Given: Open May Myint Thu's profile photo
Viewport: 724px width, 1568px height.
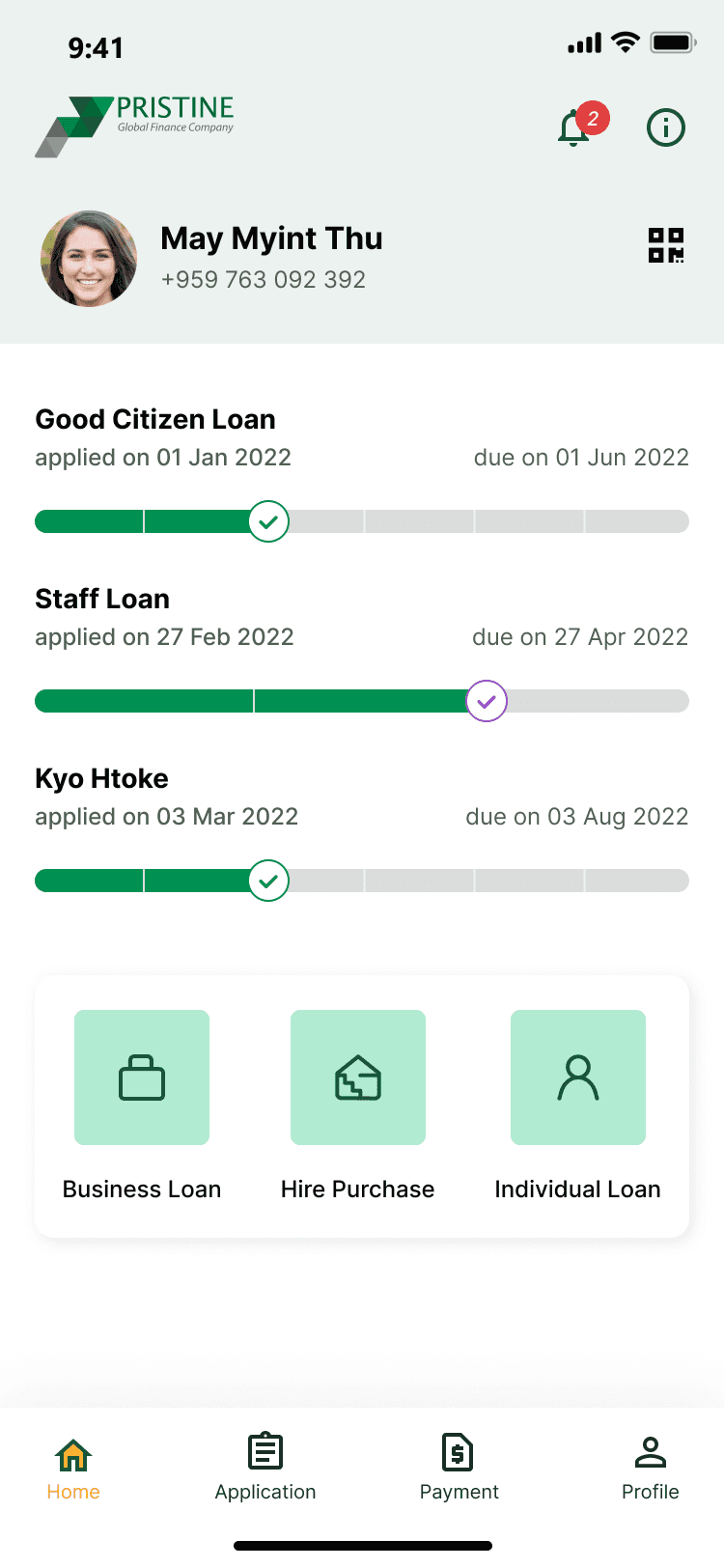Looking at the screenshot, I should (x=89, y=259).
